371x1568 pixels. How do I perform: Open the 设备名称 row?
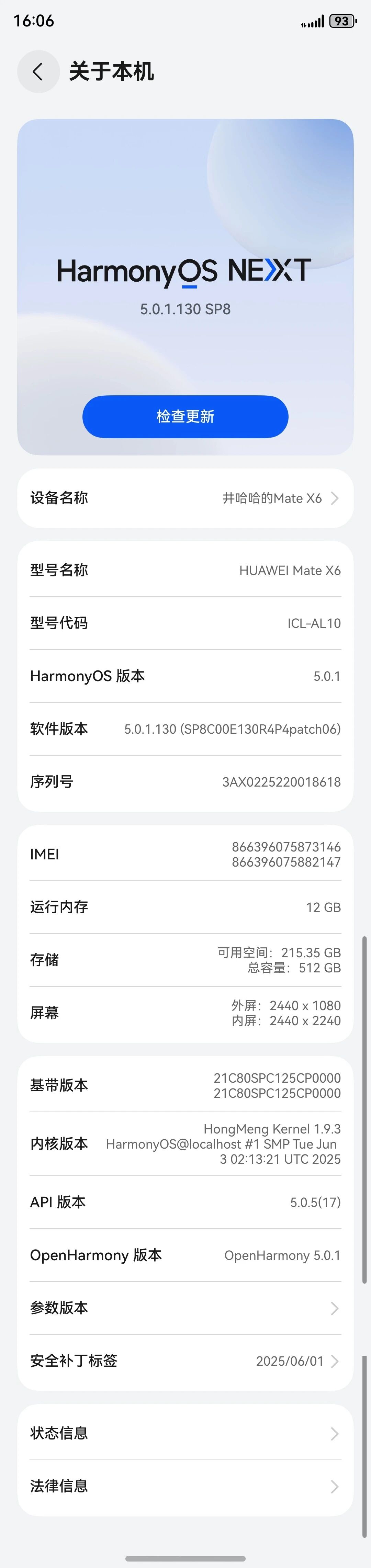(x=185, y=498)
